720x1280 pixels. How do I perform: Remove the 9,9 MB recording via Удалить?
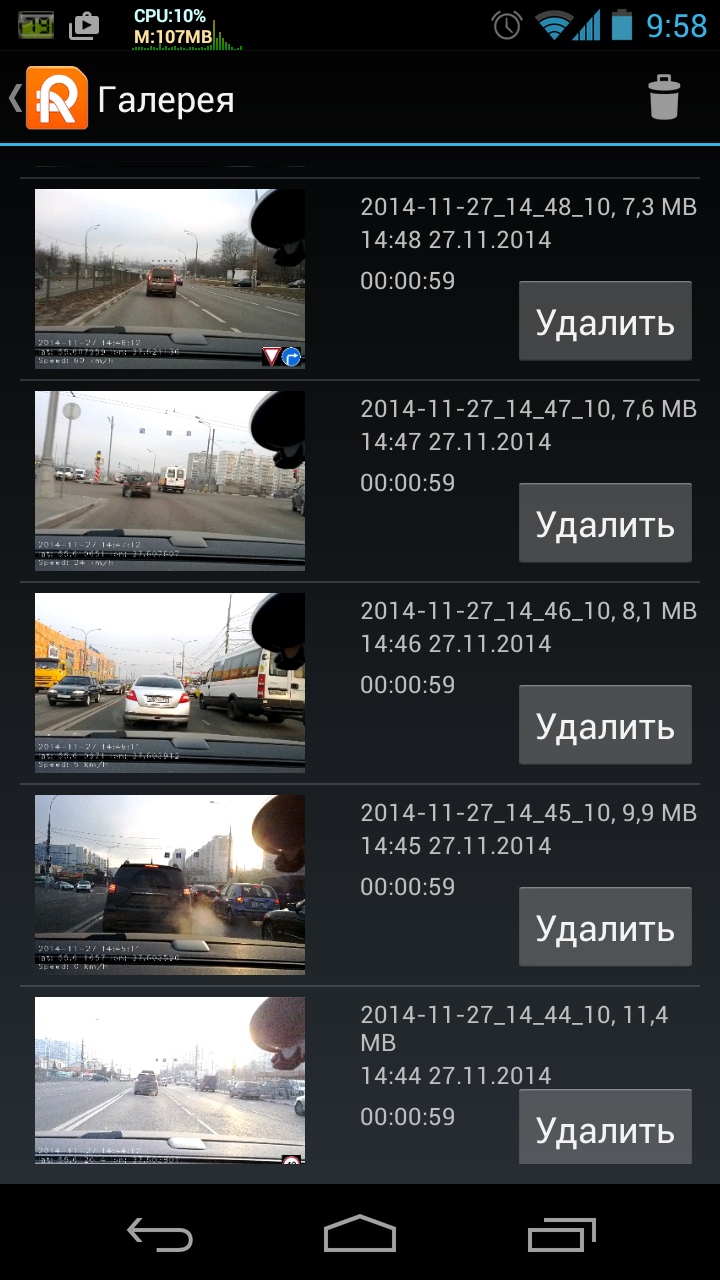click(605, 927)
